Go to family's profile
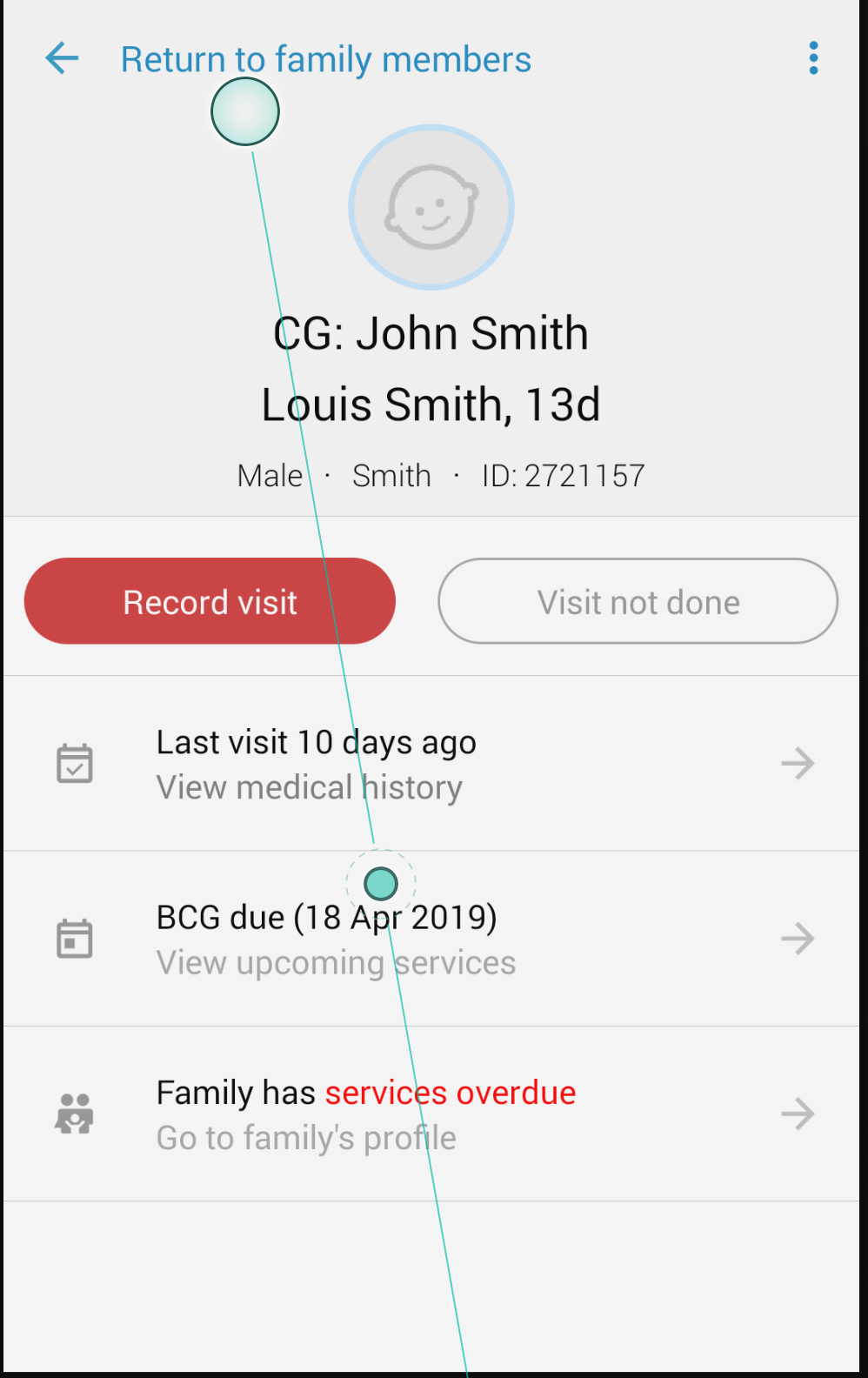 (431, 1114)
